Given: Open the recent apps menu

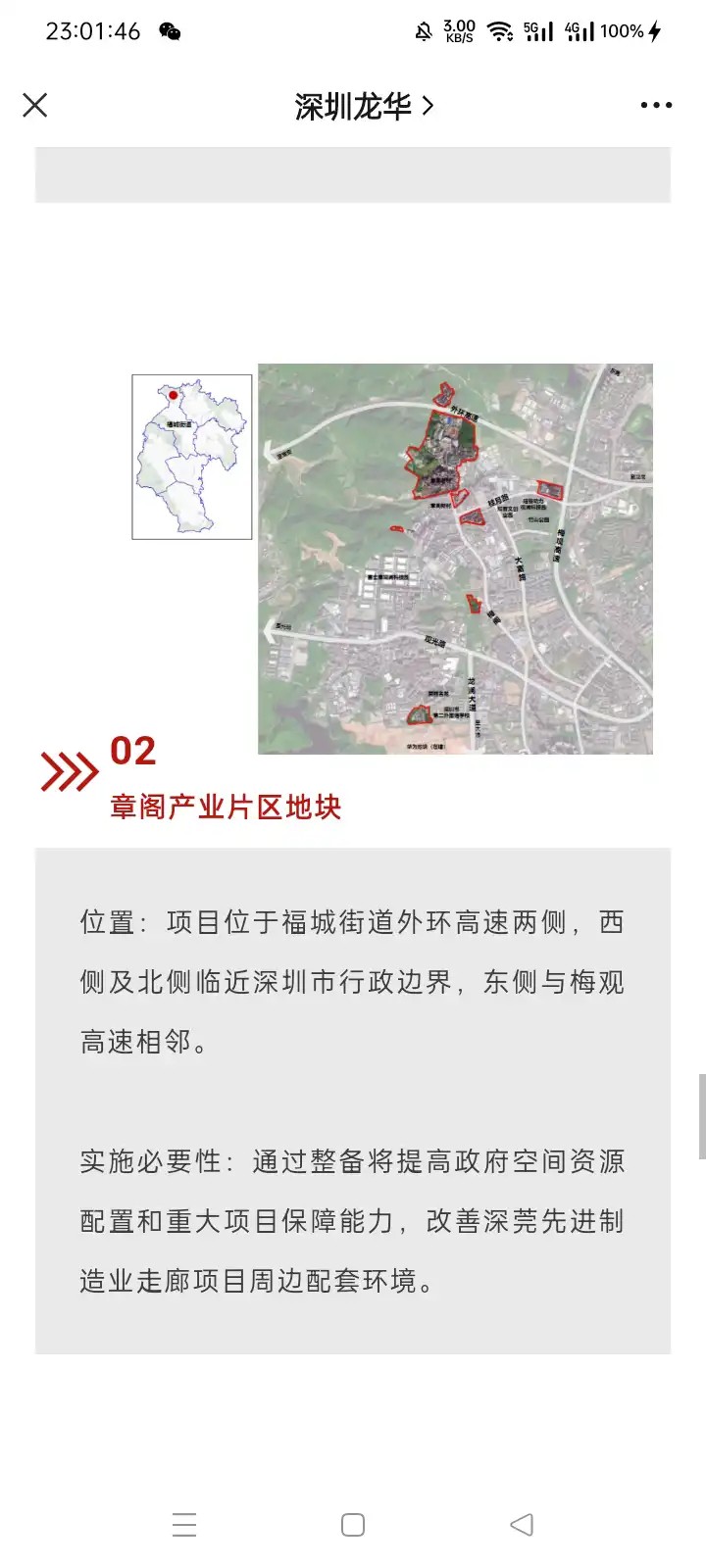Looking at the screenshot, I should click(184, 1524).
